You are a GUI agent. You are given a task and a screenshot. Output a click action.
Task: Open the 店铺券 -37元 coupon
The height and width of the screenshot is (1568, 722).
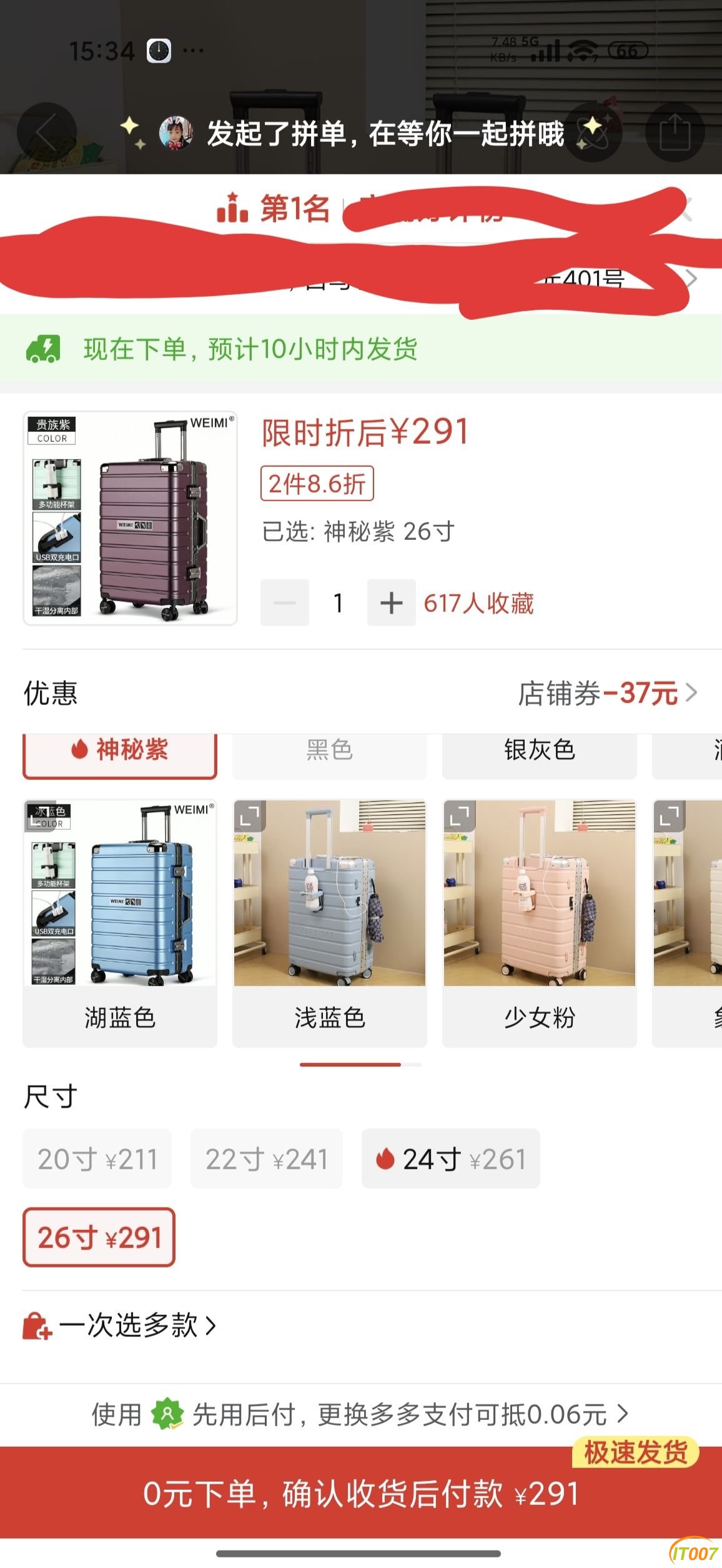tap(608, 693)
